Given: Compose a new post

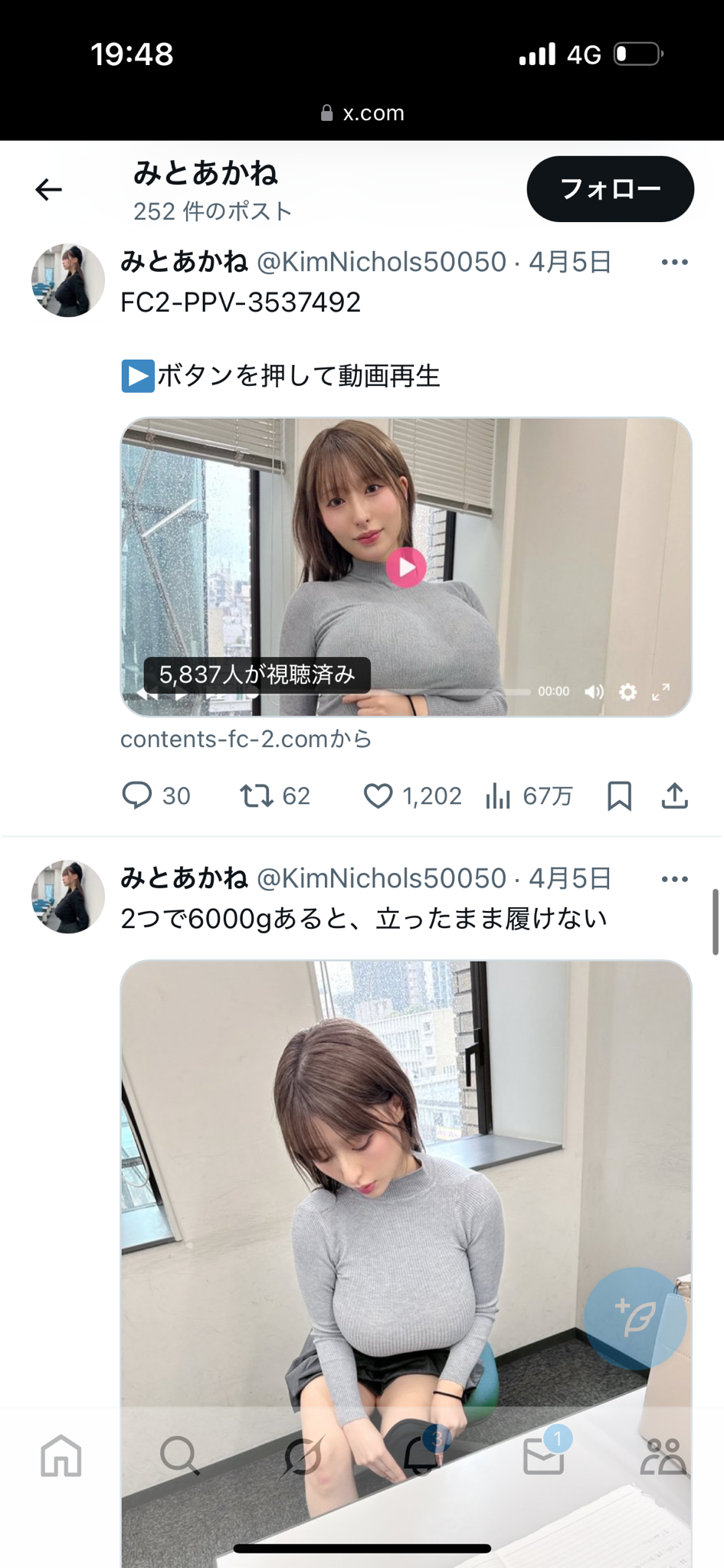Looking at the screenshot, I should [635, 1318].
